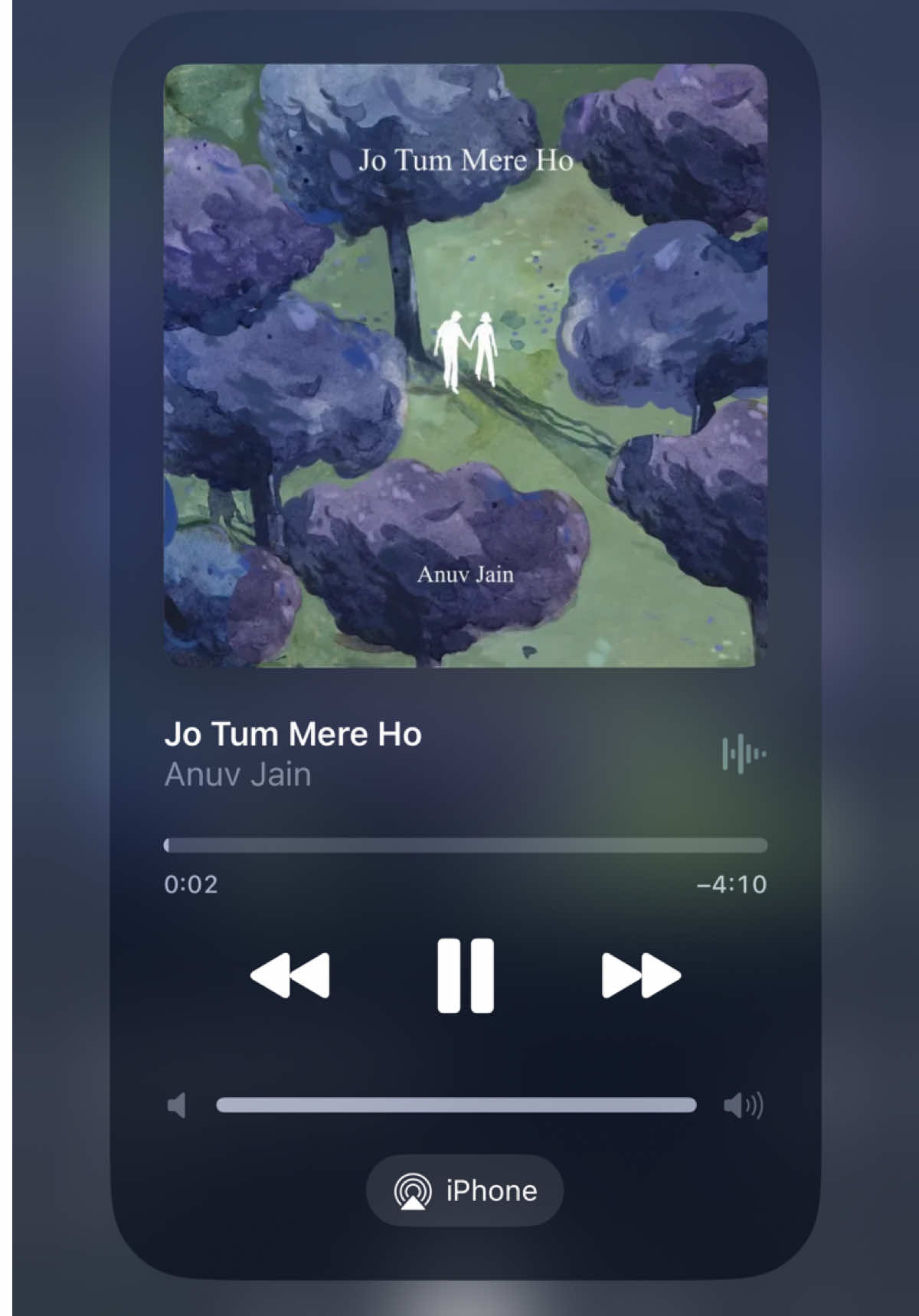
Task: Open Jo Tum Mere Ho album artwork
Action: coord(466,365)
